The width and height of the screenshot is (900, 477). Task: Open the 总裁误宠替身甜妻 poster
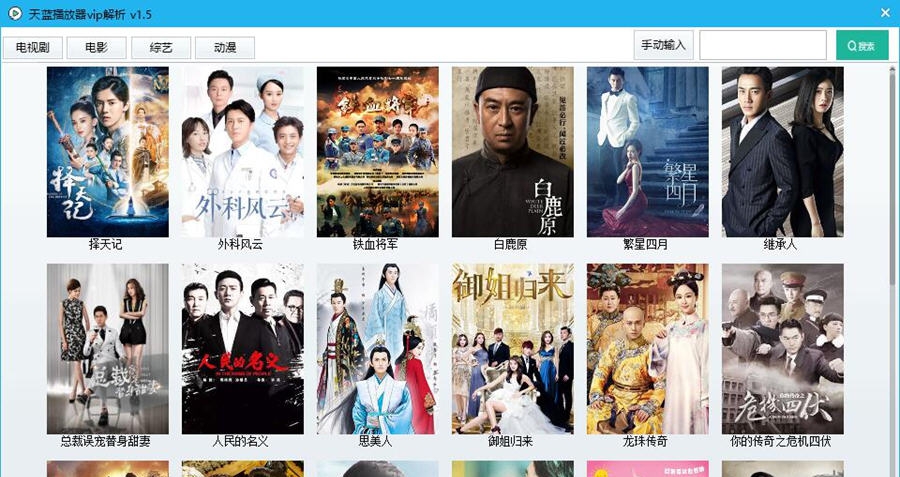(x=108, y=348)
